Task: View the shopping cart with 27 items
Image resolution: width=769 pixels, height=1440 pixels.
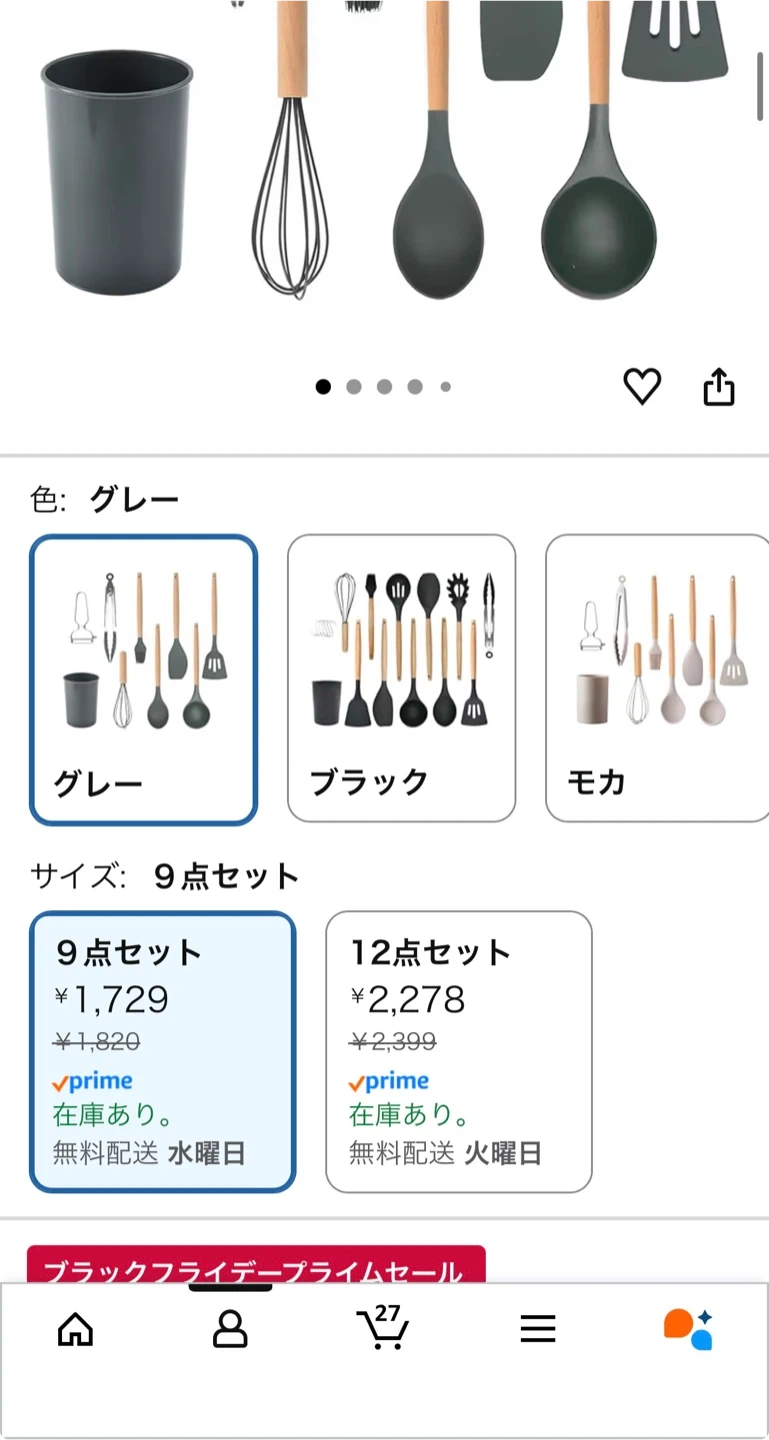Action: click(x=383, y=1328)
